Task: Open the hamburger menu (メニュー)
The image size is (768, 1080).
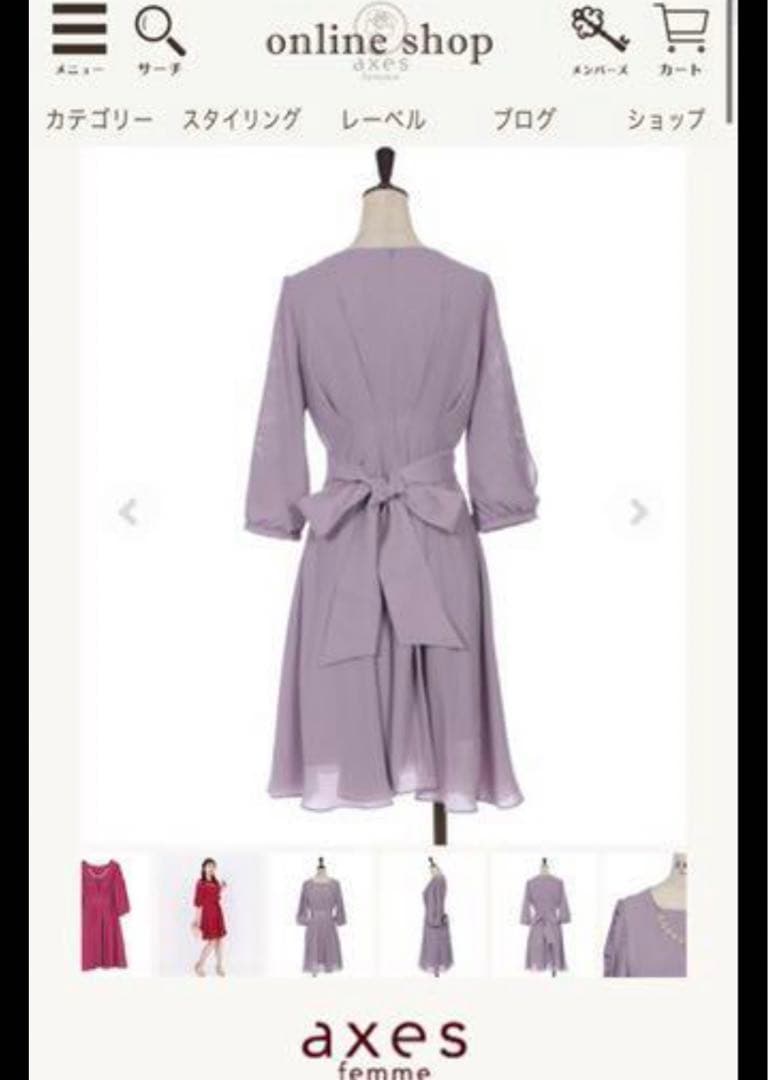Action: click(x=79, y=38)
